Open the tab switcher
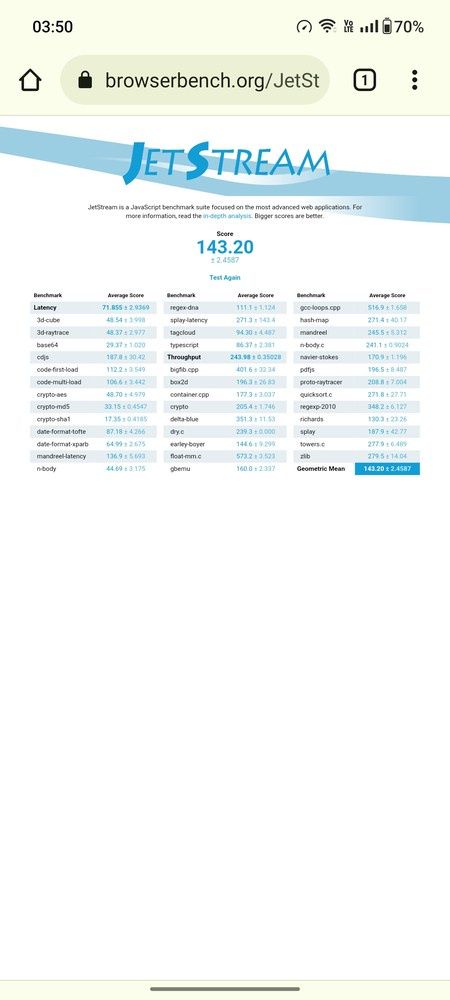The width and height of the screenshot is (450, 1000). click(364, 80)
